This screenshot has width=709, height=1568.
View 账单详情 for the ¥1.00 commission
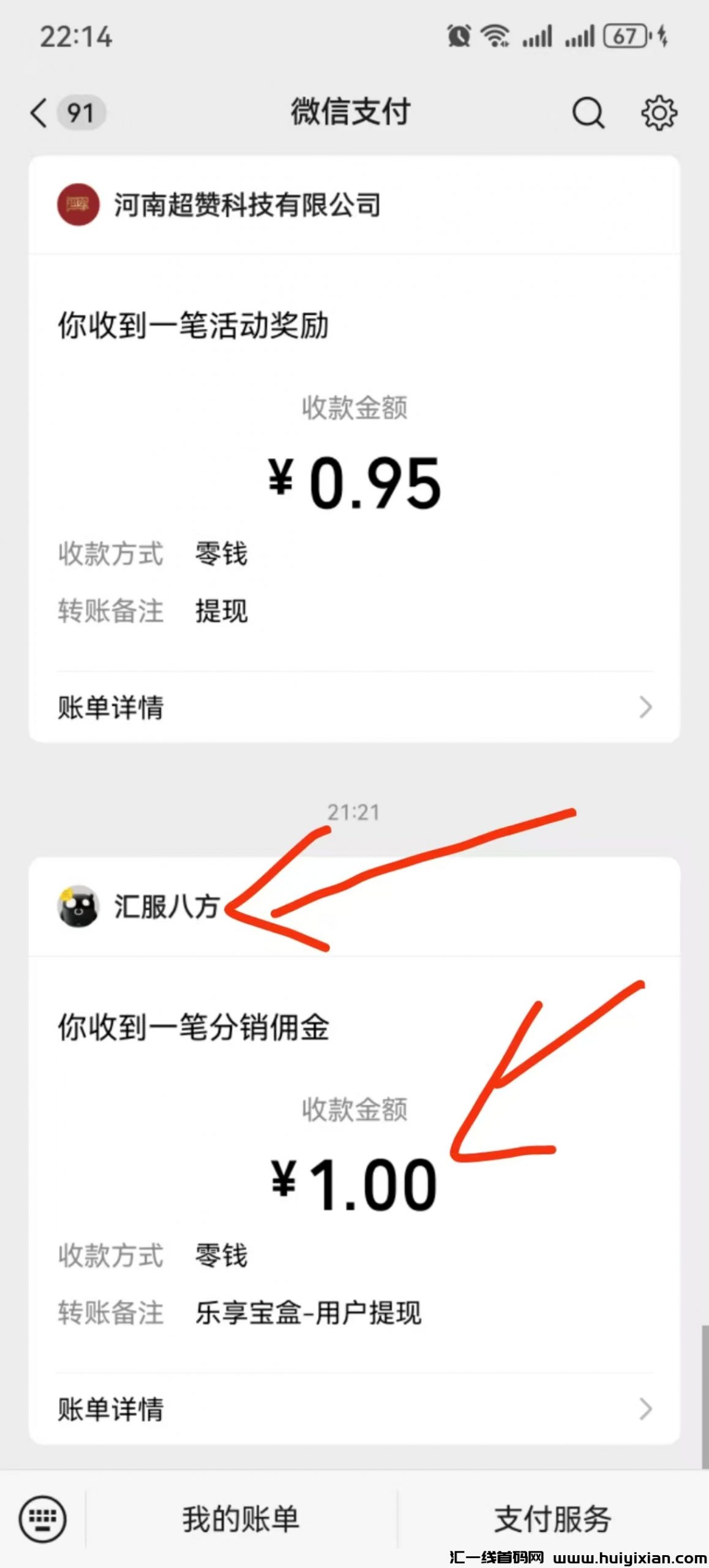pos(354,1409)
